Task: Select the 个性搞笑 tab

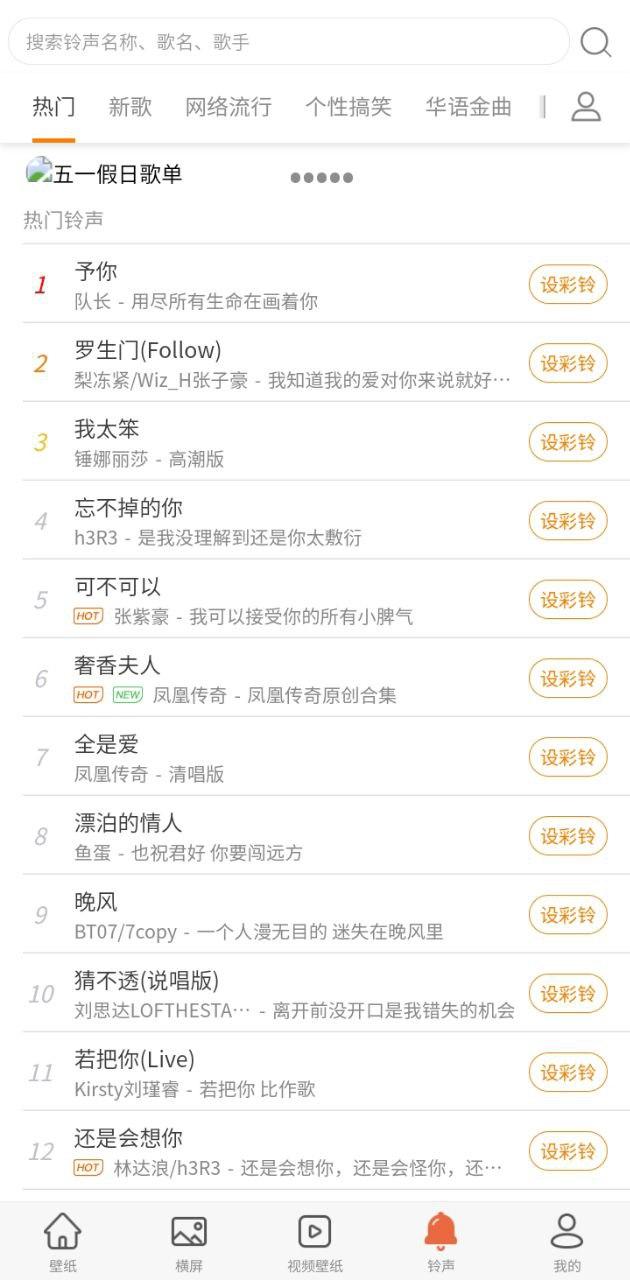Action: pos(348,107)
